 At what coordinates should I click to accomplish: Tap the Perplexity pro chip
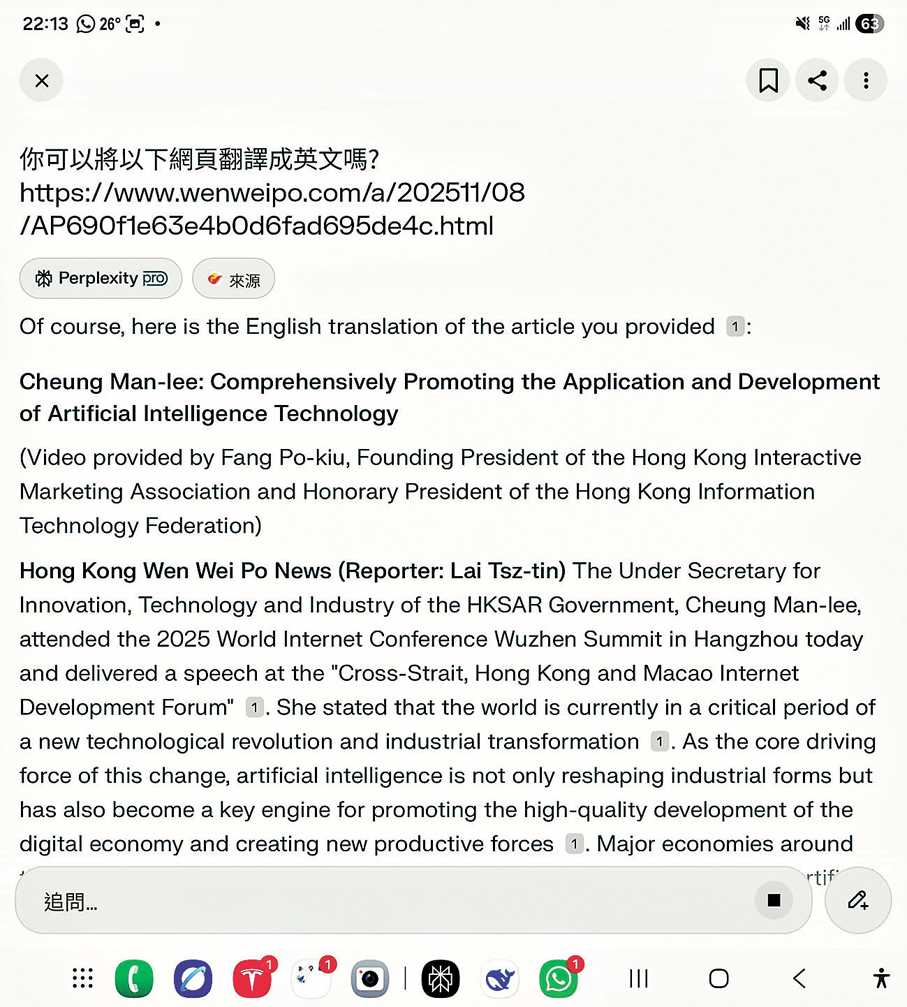coord(101,279)
